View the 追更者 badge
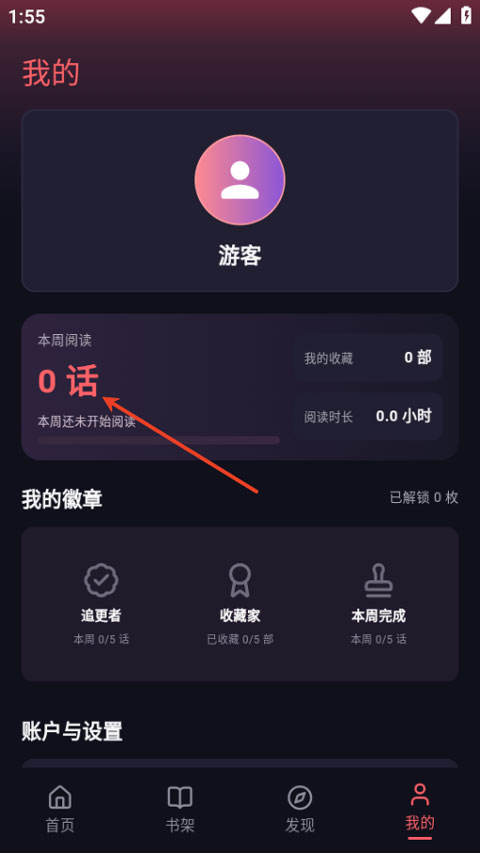480x853 pixels. 101,604
